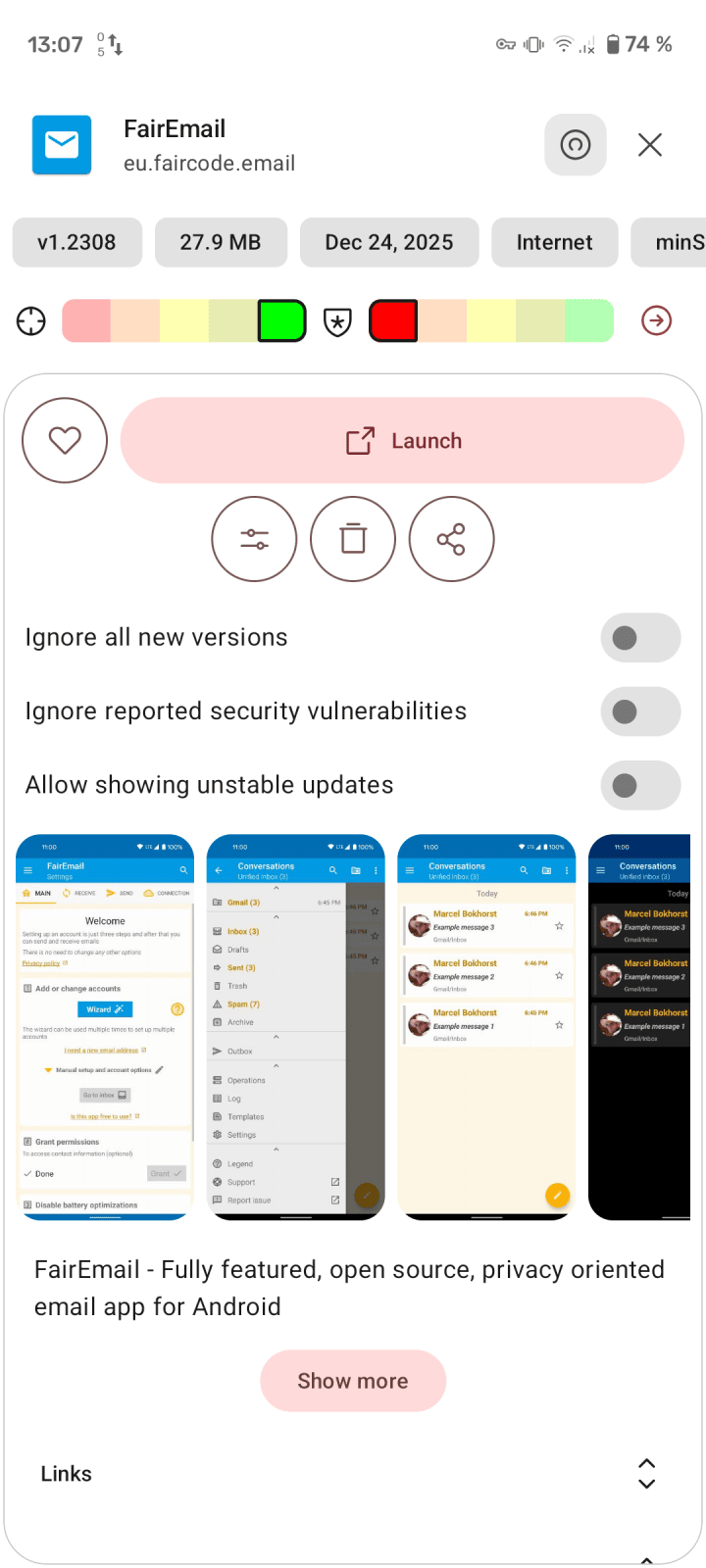The width and height of the screenshot is (706, 1568).
Task: Open the light Conversations screenshot
Action: (x=486, y=1026)
